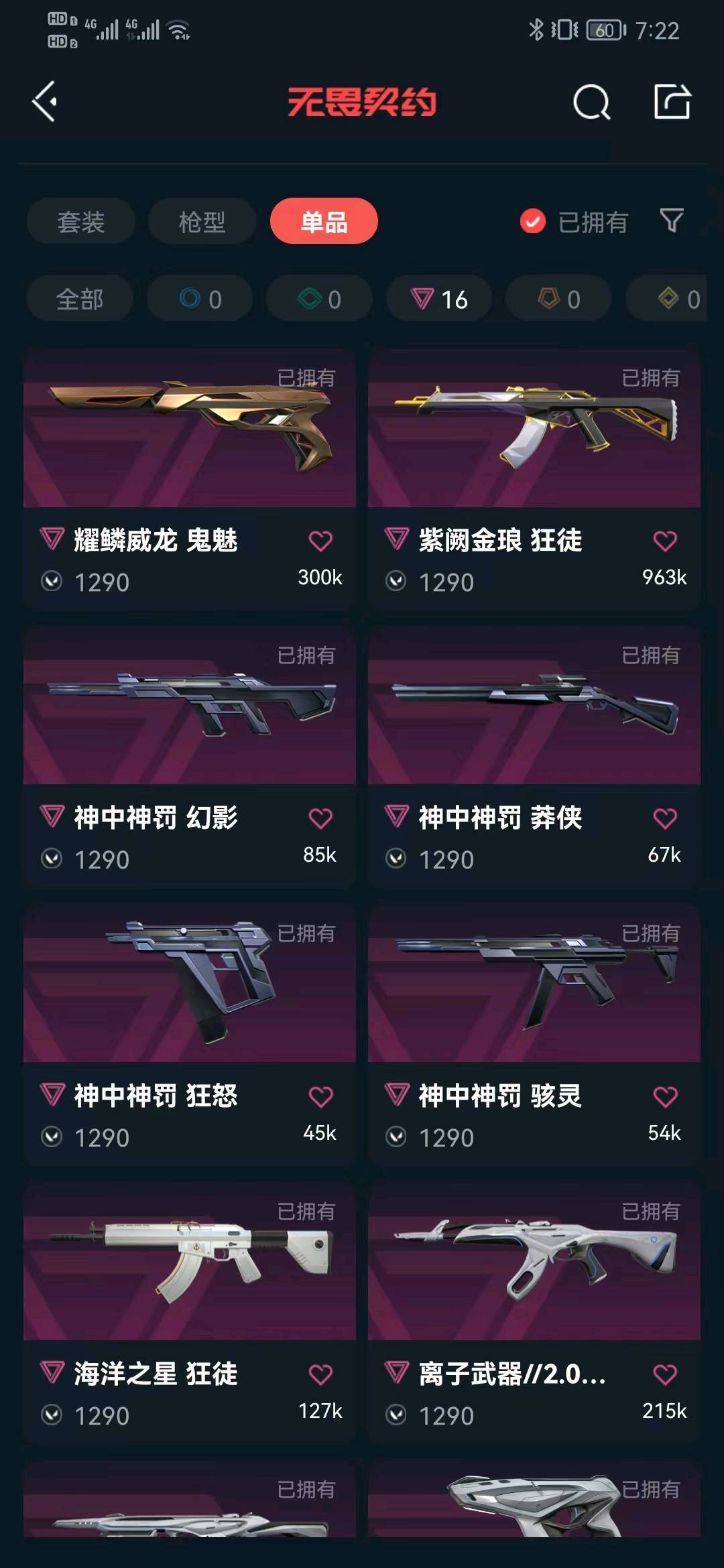Select the blue-circle tier chip showing 0
The height and width of the screenshot is (1568, 724).
[200, 299]
